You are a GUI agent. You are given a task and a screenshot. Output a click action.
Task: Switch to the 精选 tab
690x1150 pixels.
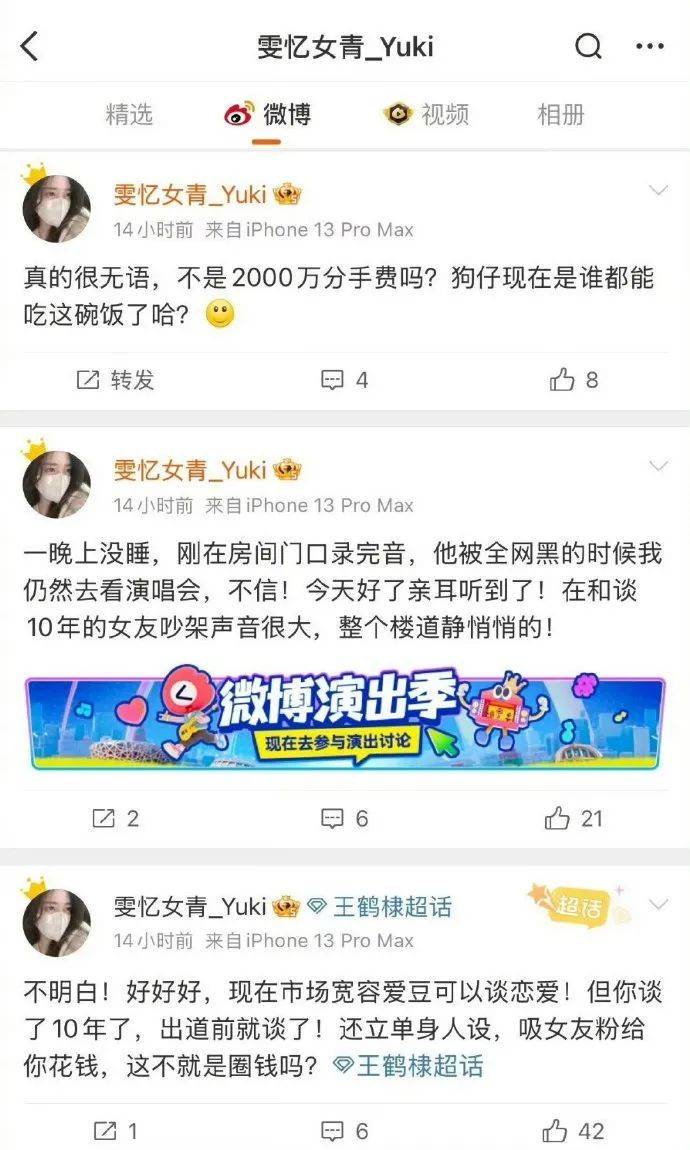tap(129, 115)
